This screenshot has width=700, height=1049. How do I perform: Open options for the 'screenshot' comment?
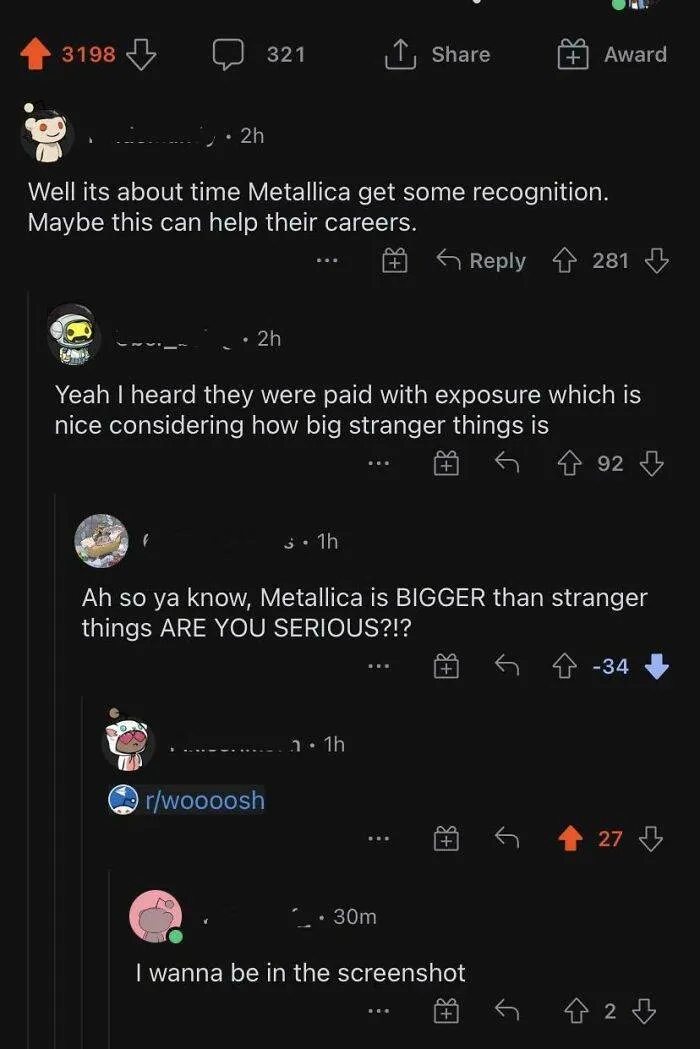[x=377, y=1011]
